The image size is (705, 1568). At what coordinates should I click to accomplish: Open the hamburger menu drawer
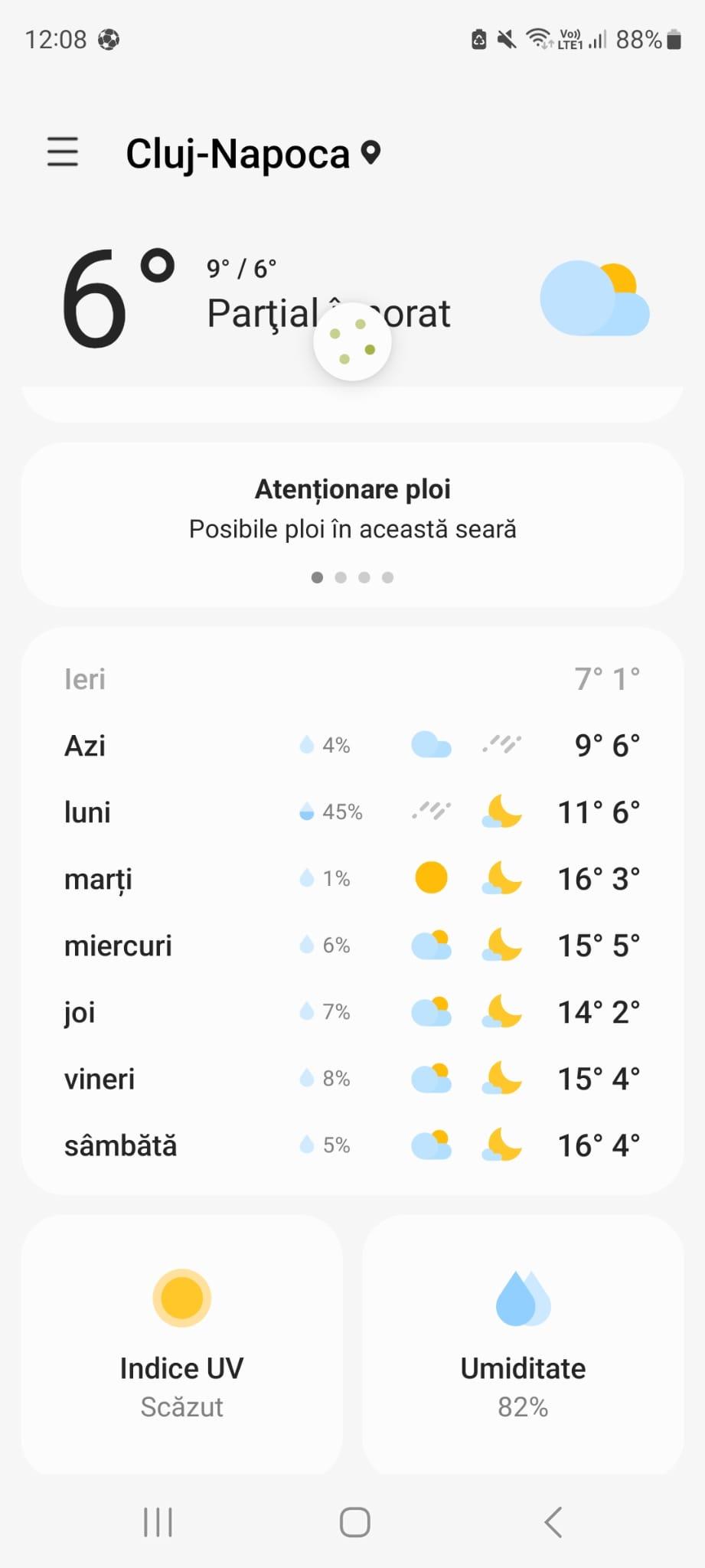click(63, 152)
